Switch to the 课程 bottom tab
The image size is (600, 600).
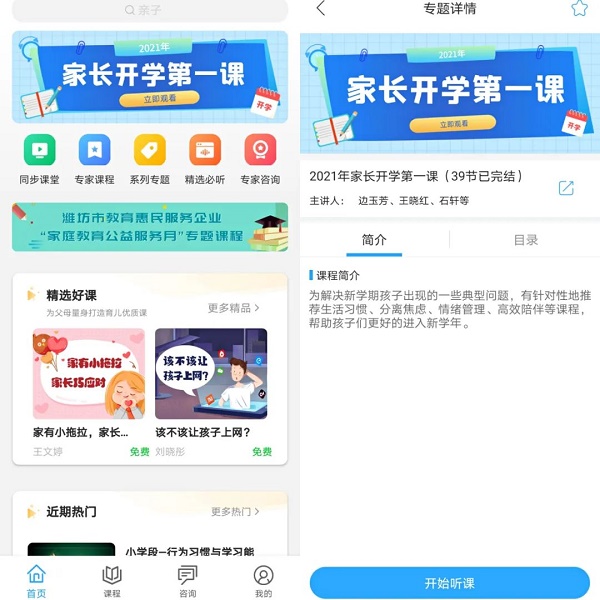tap(112, 581)
